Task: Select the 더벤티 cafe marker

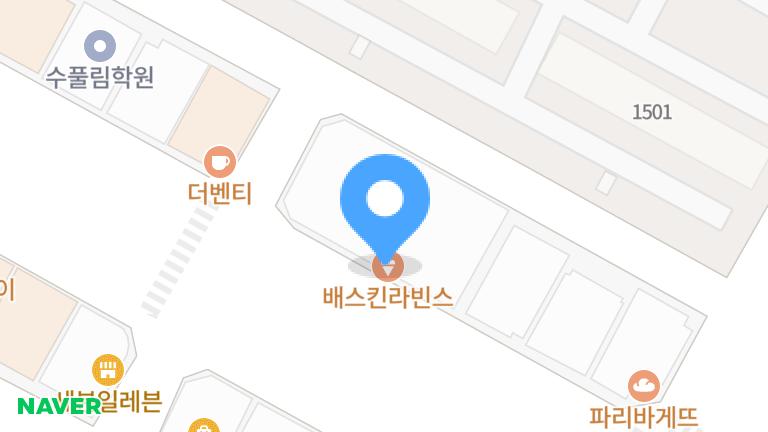Action: [x=219, y=160]
